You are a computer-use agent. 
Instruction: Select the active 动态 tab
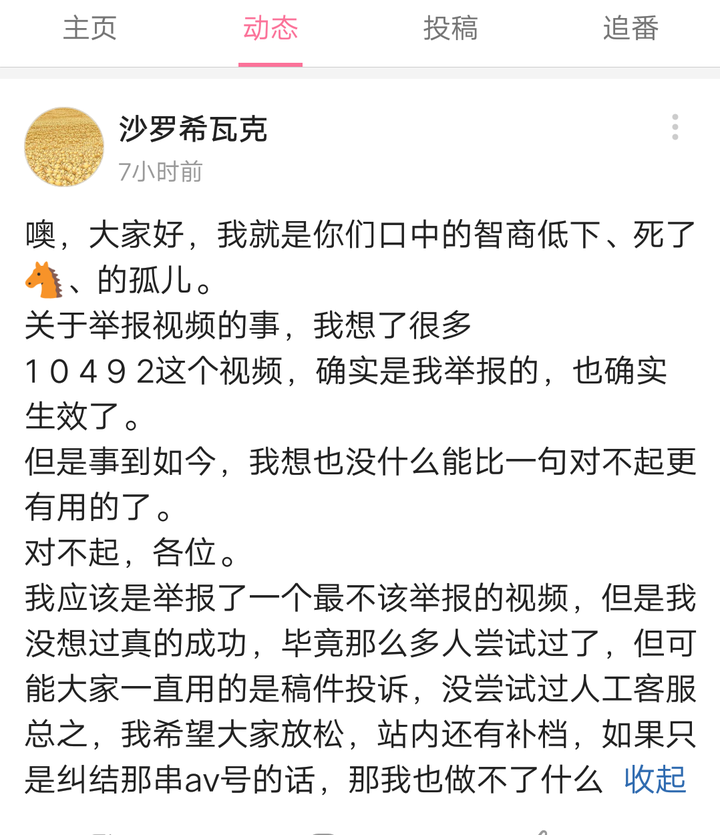coord(270,30)
